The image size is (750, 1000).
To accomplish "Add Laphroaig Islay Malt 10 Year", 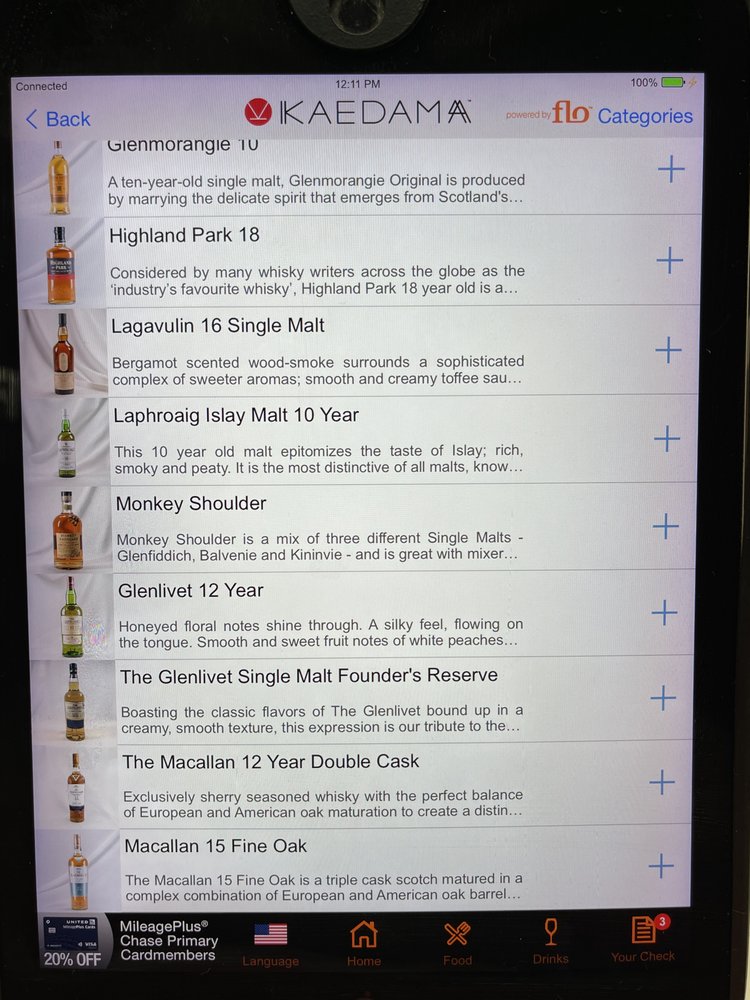I will (666, 438).
